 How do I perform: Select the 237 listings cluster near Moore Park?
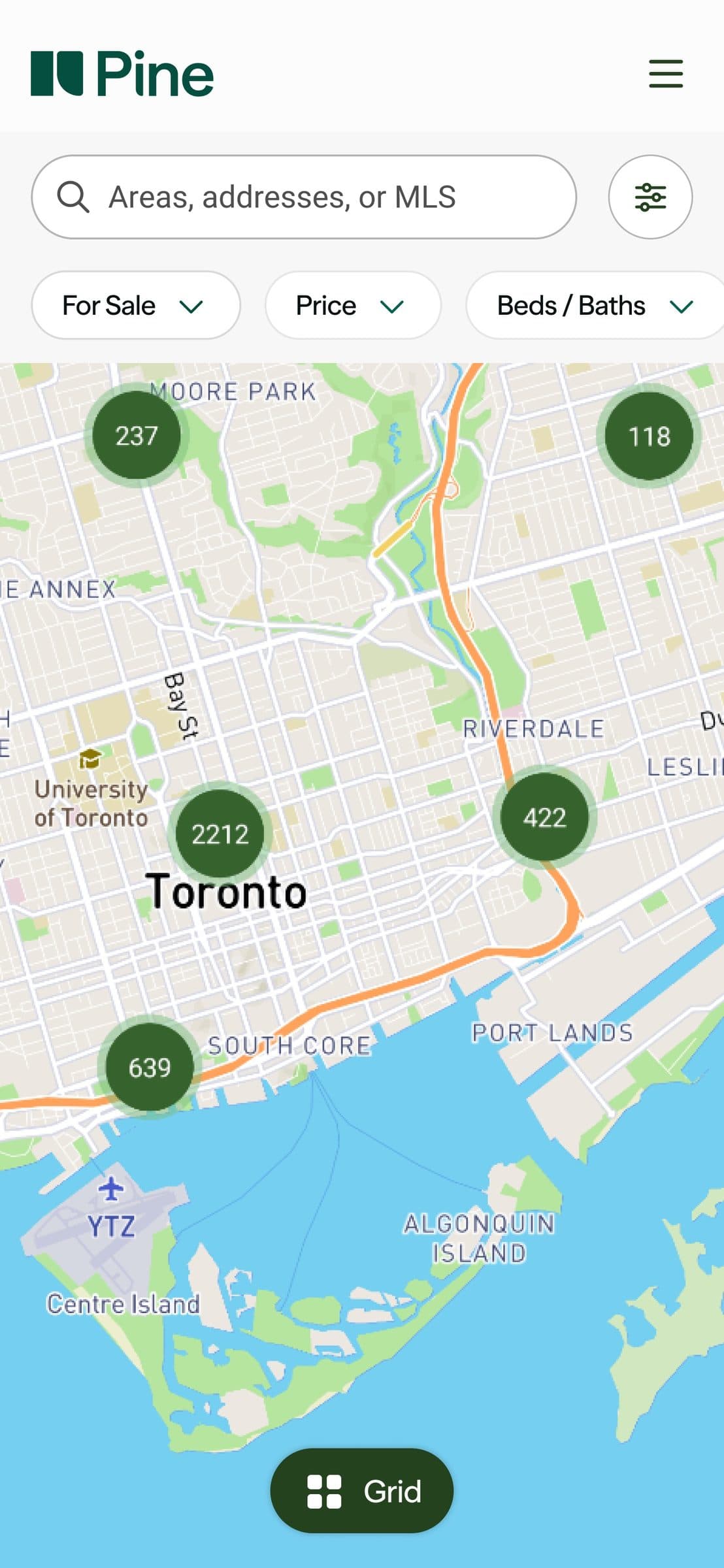137,435
